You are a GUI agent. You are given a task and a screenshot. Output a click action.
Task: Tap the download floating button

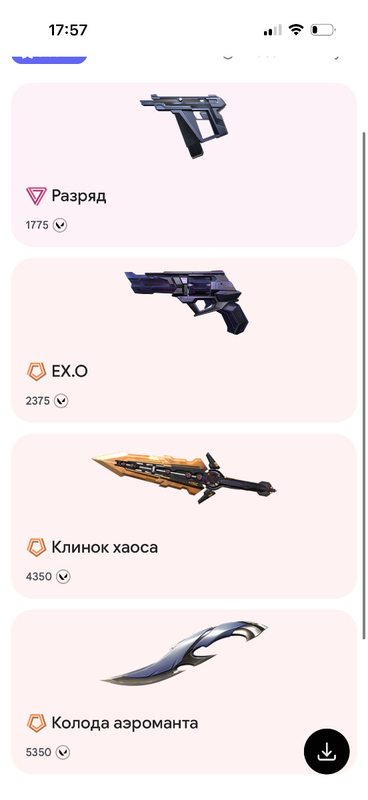click(x=327, y=752)
